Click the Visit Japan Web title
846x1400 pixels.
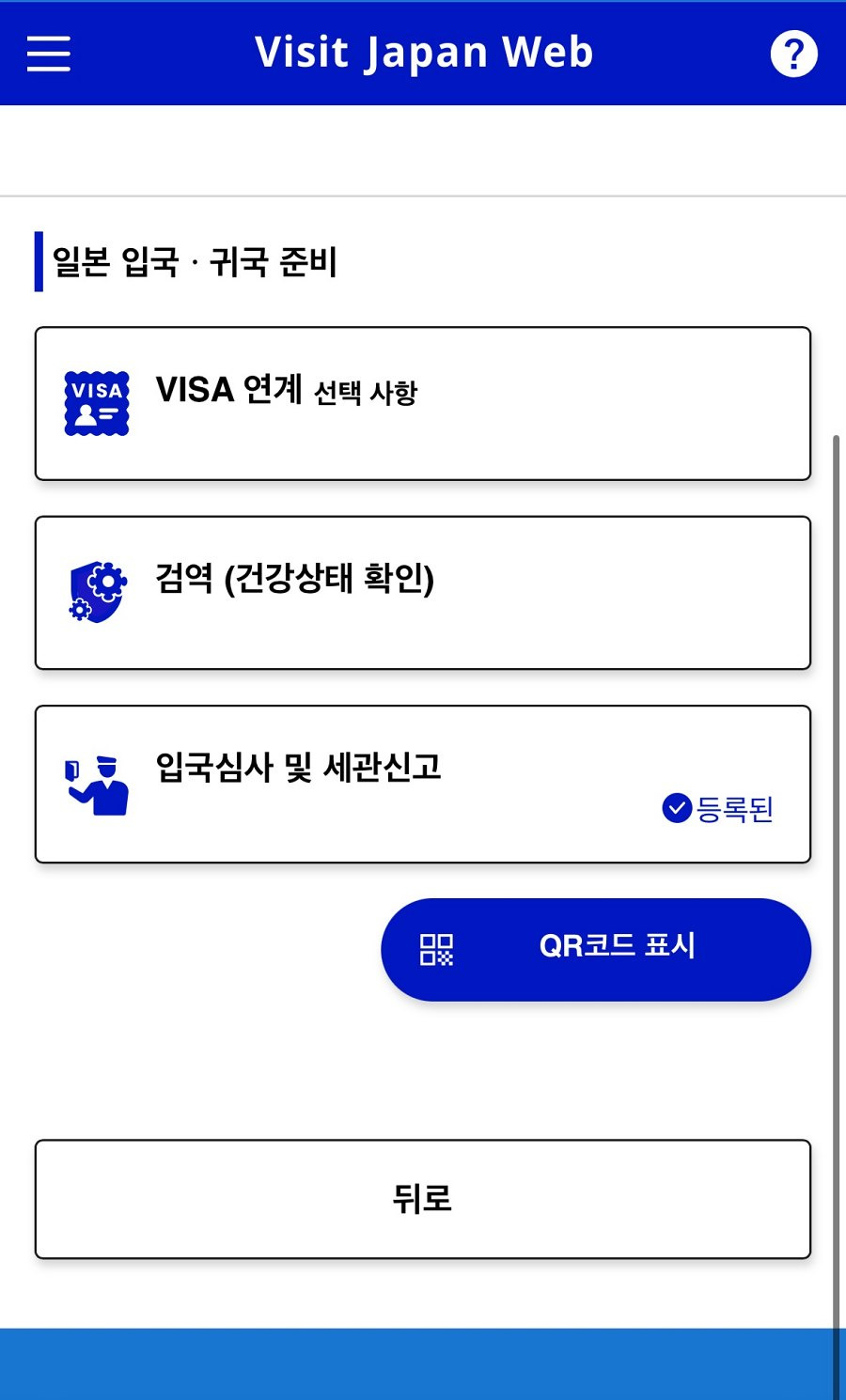(x=423, y=53)
